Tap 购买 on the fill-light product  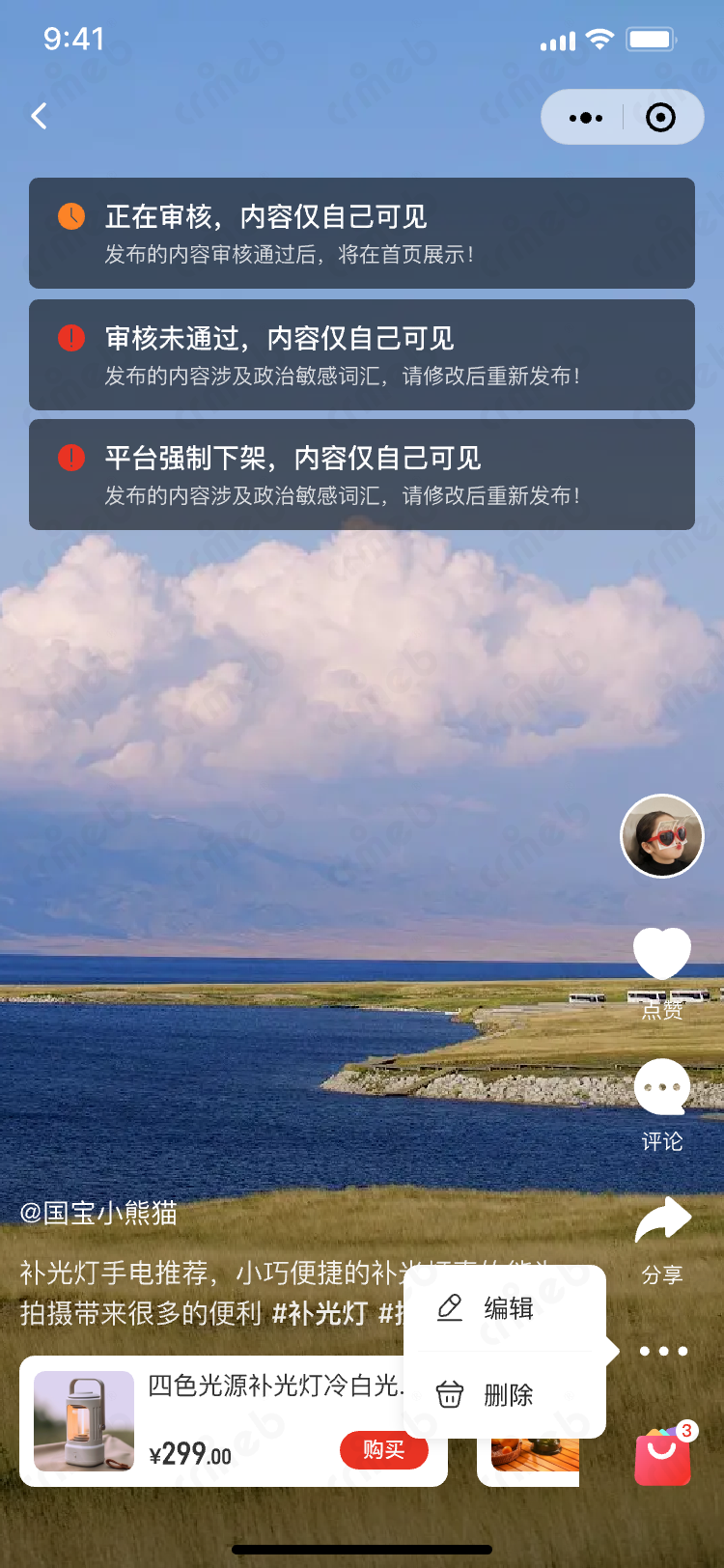click(383, 1450)
